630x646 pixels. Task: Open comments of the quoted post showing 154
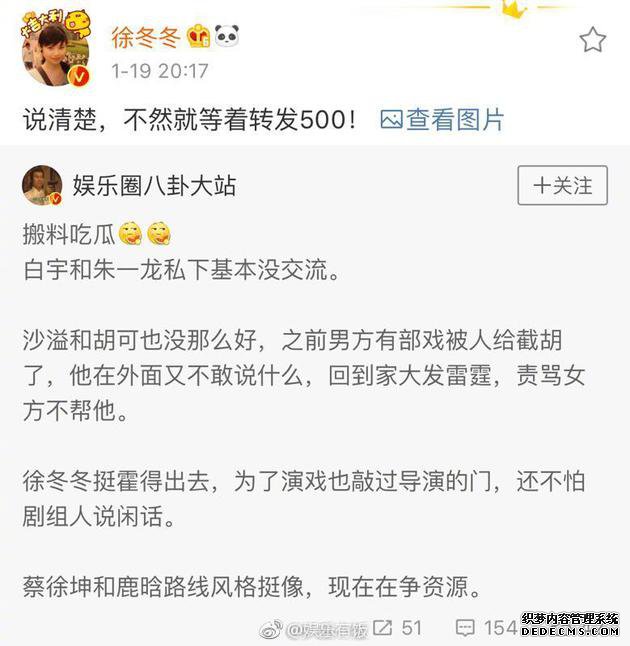point(485,628)
